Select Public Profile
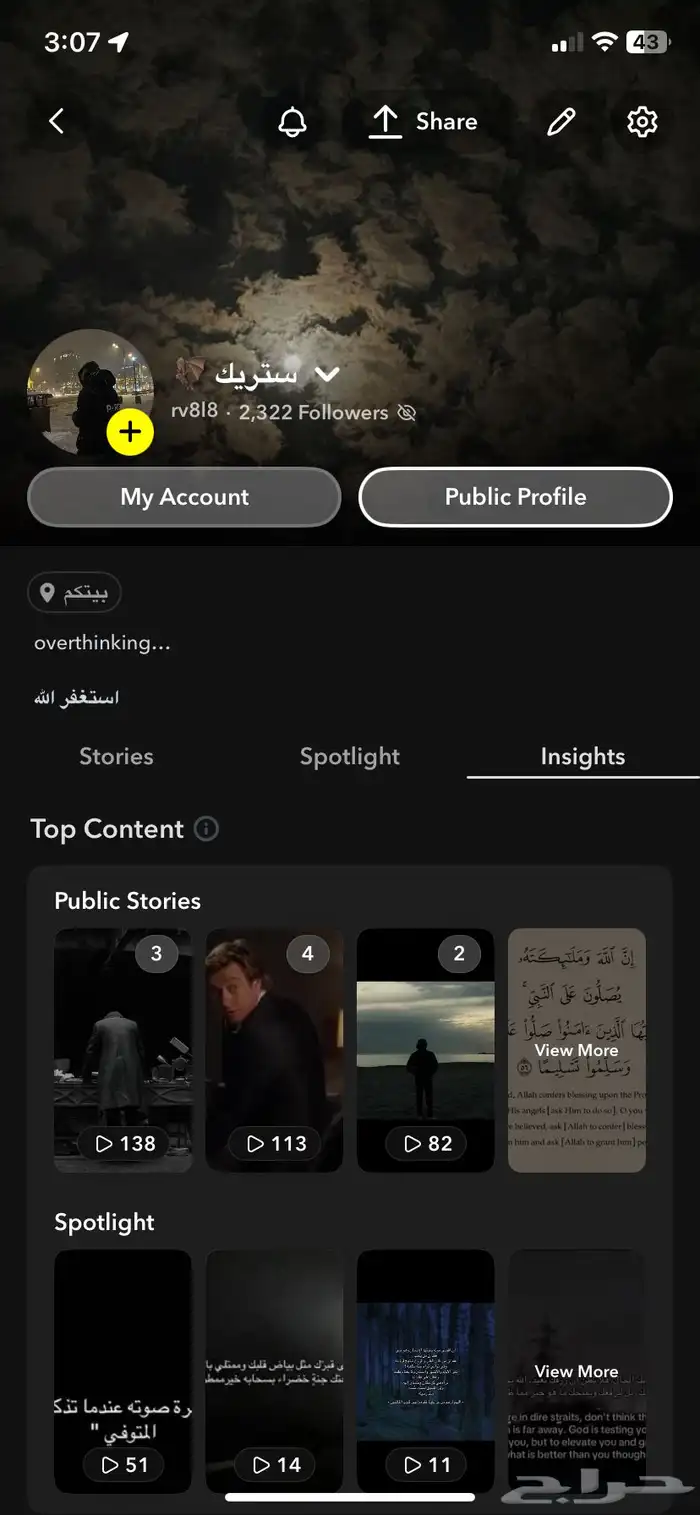 [515, 497]
